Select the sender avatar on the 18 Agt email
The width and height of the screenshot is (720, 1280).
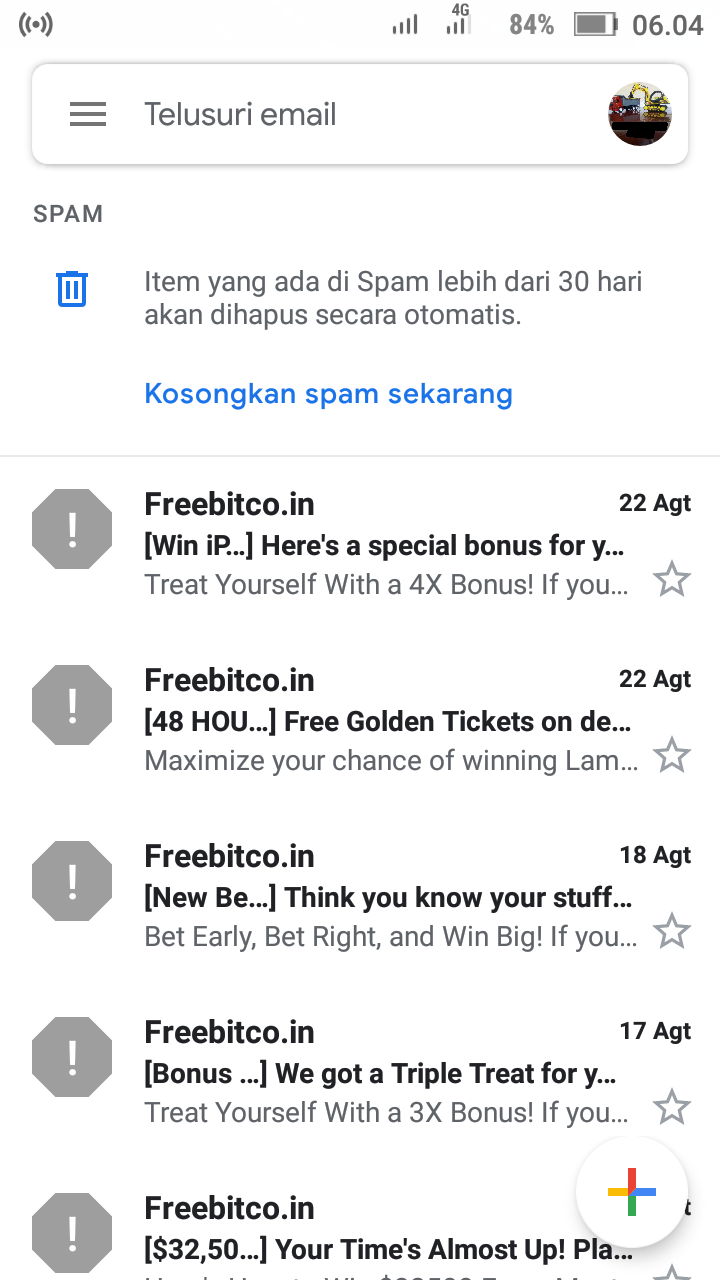coord(71,880)
